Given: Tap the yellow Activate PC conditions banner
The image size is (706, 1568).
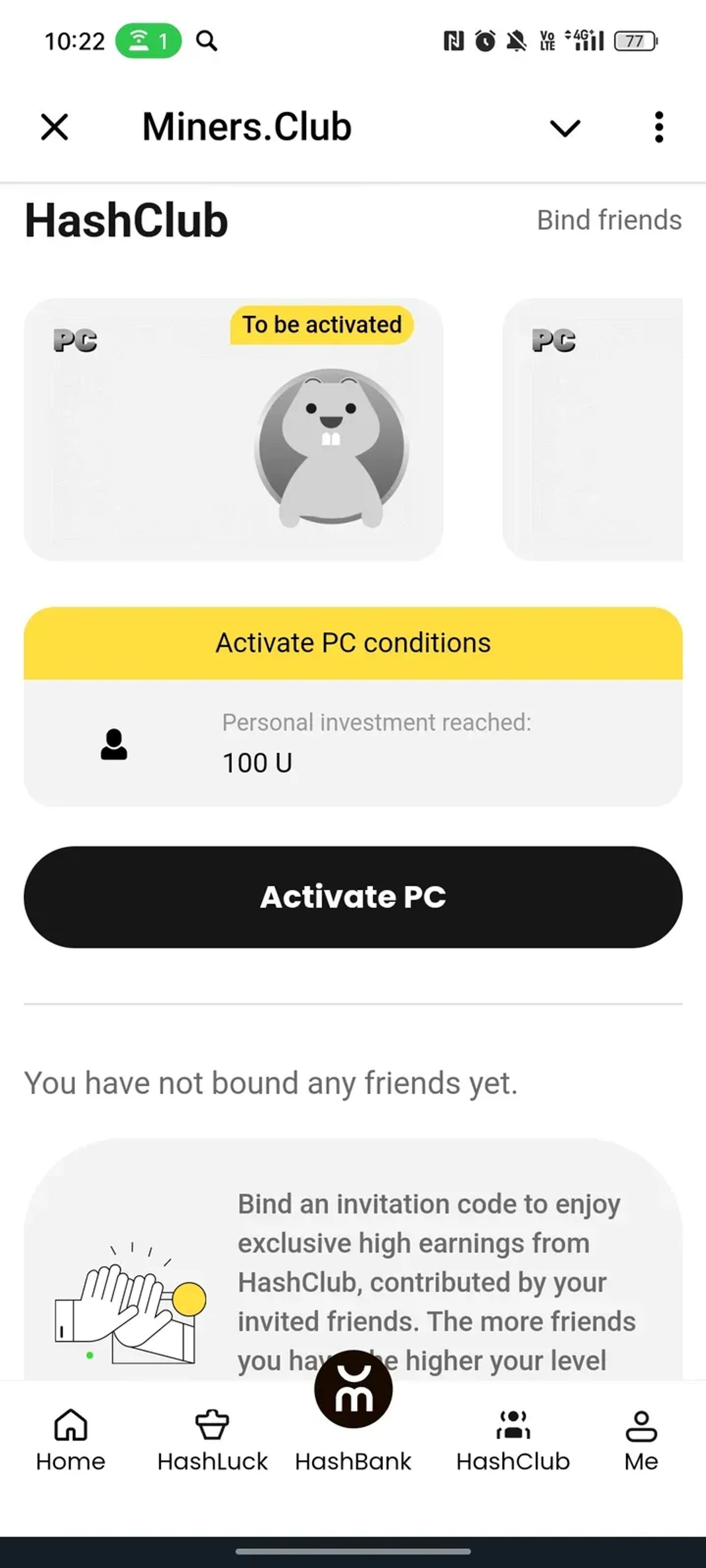Looking at the screenshot, I should pos(353,642).
